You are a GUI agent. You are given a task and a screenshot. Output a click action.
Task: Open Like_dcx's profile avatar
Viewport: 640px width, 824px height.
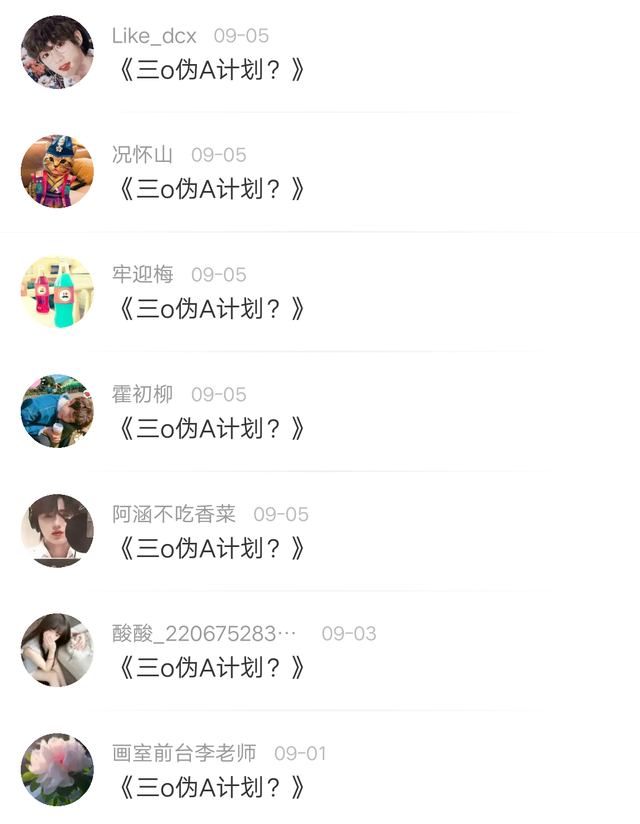57,52
